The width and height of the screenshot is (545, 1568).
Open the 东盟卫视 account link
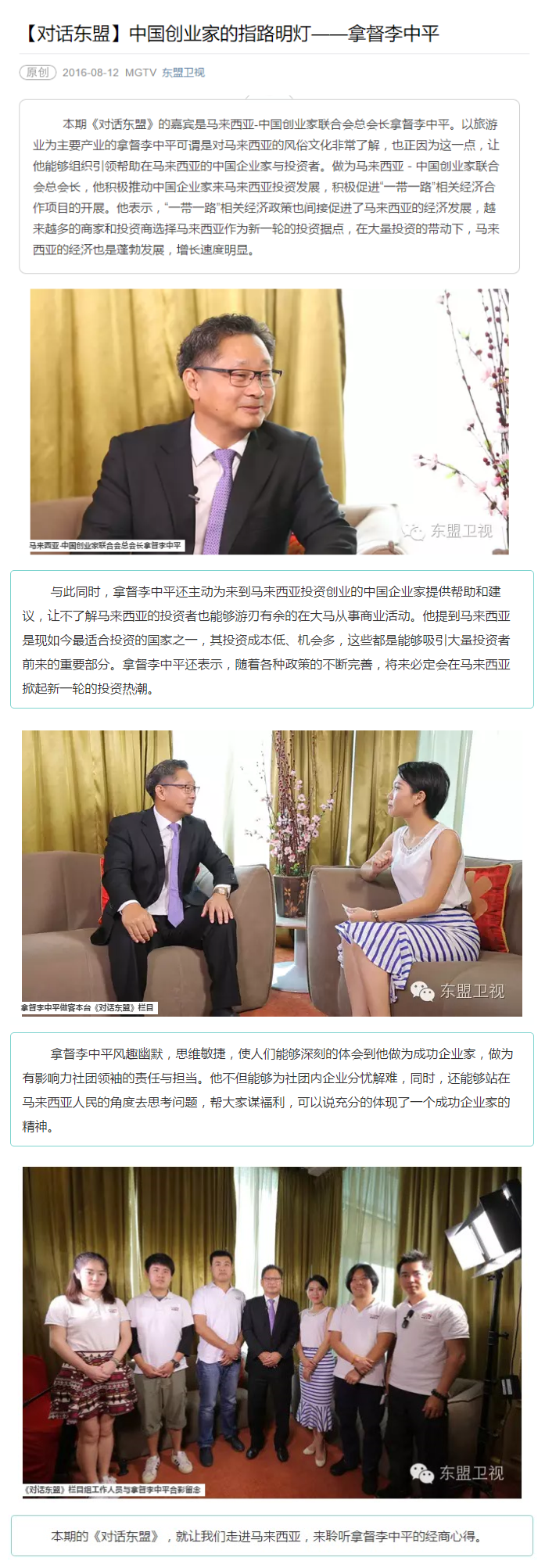183,73
